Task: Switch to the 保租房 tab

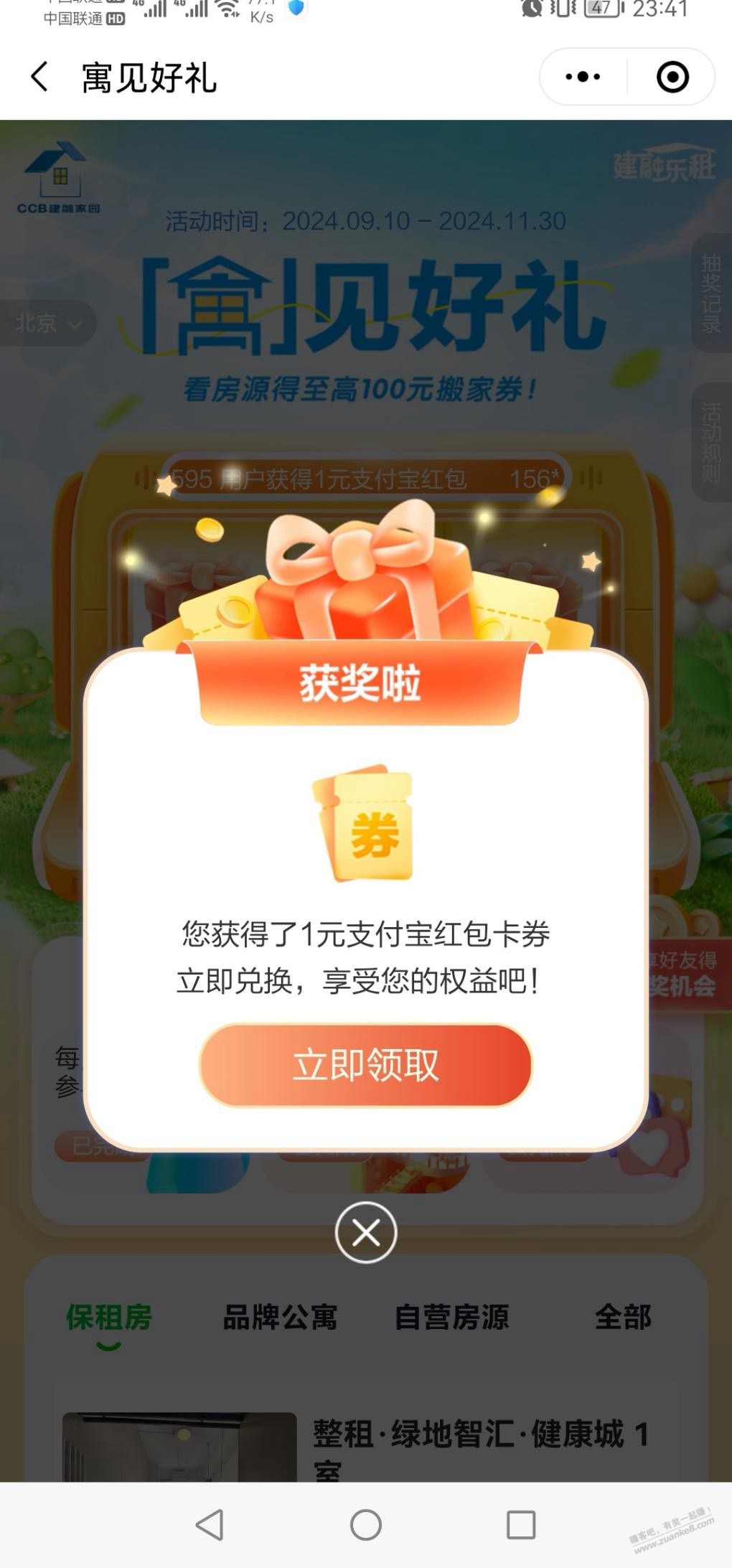Action: [x=109, y=1318]
